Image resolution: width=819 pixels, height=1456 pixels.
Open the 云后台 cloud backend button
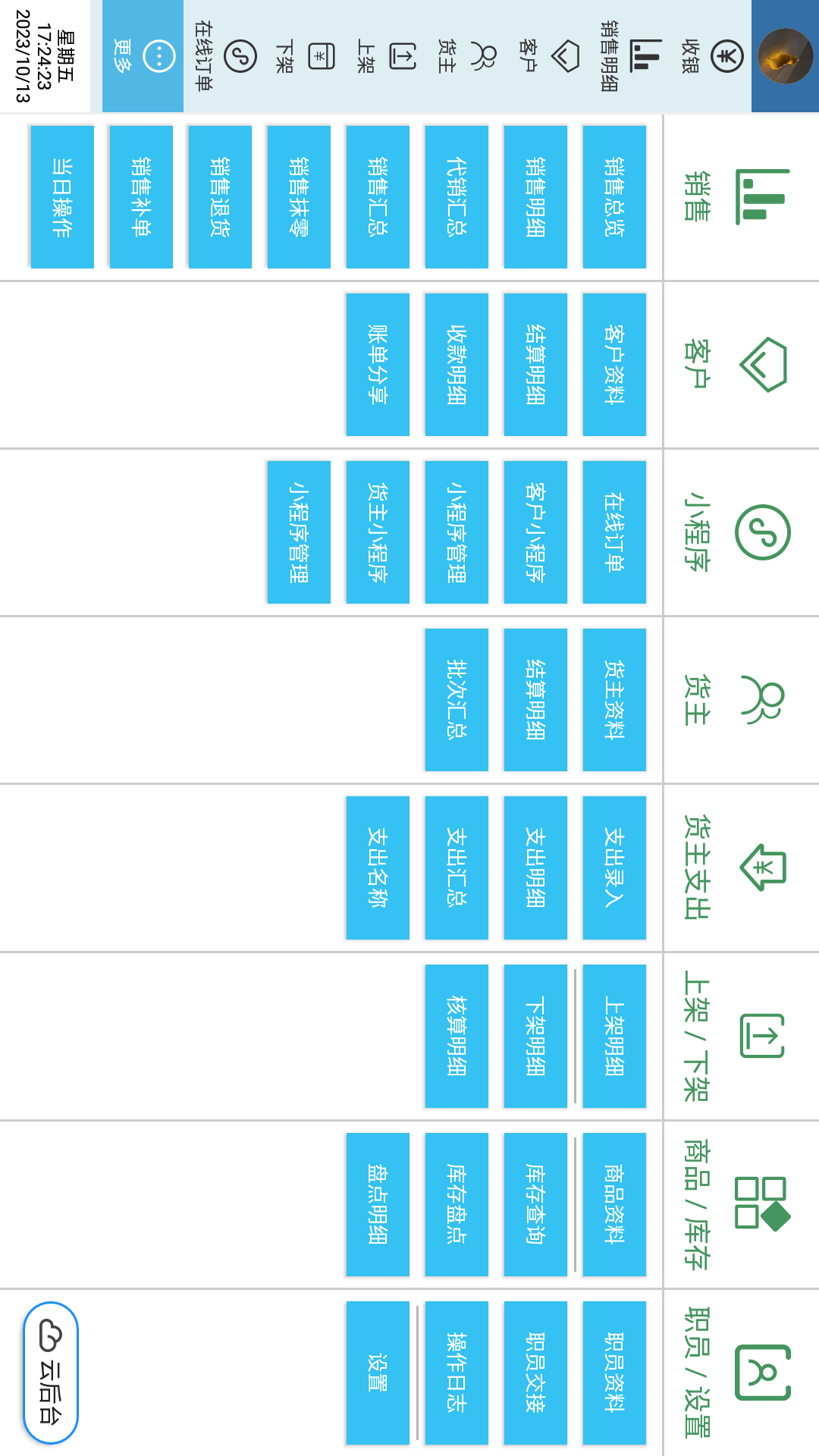[51, 1373]
